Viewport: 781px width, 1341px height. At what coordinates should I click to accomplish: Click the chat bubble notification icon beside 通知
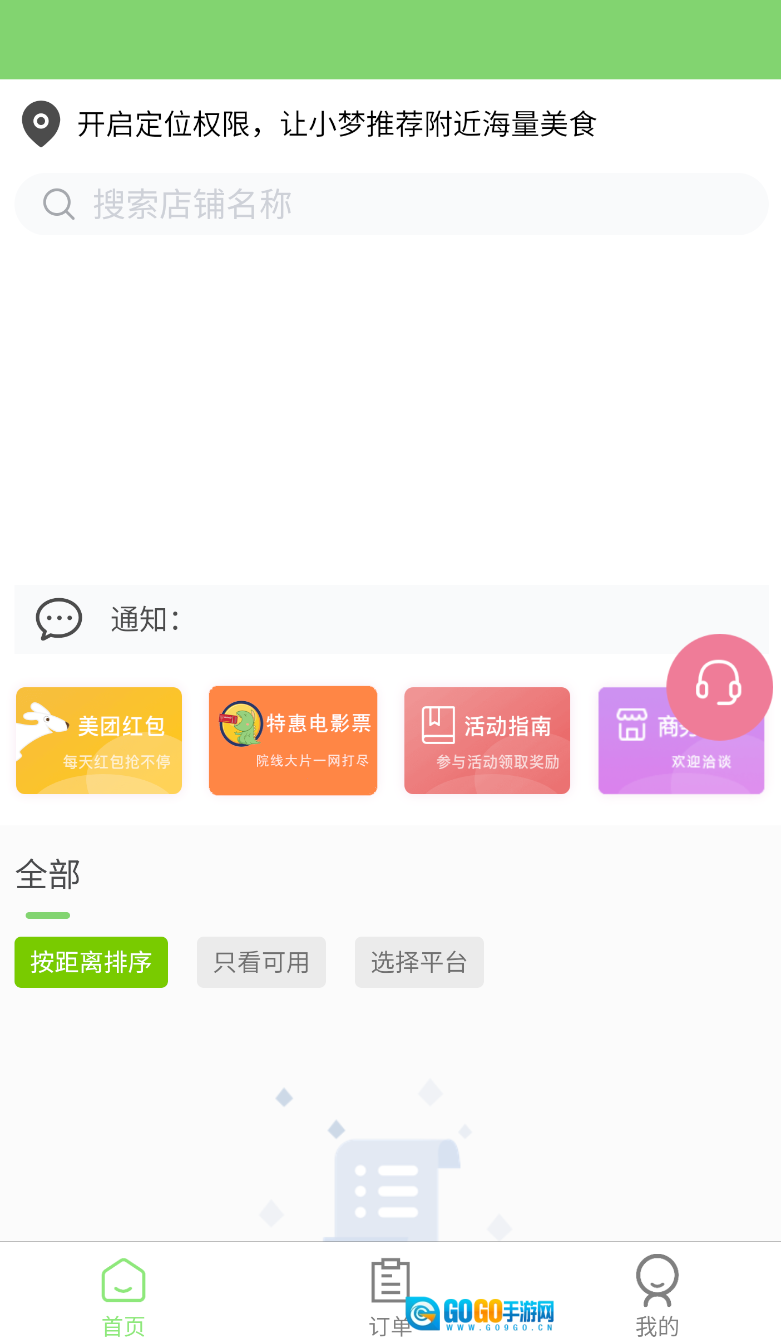click(x=59, y=619)
